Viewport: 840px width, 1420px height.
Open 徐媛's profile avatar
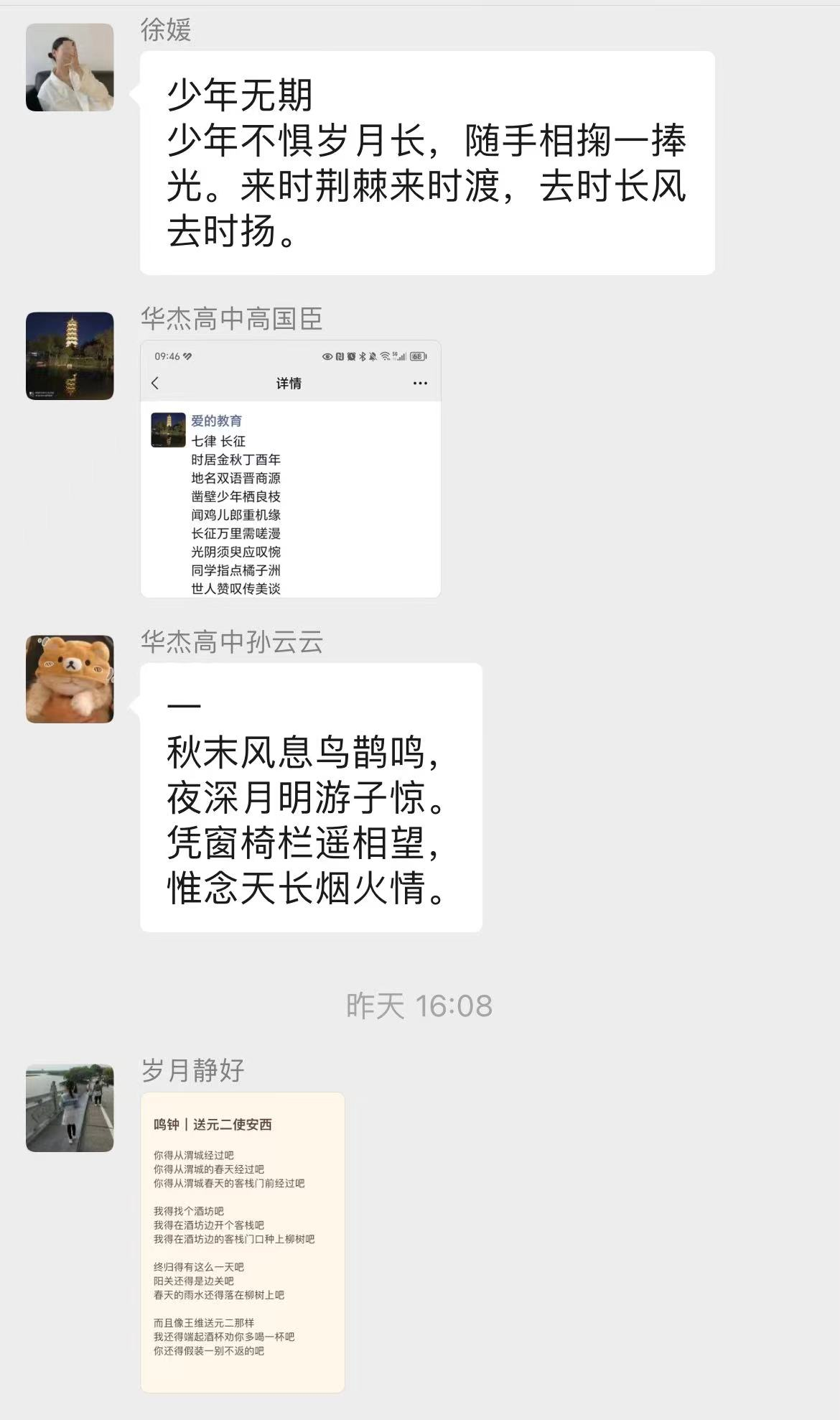pos(70,68)
